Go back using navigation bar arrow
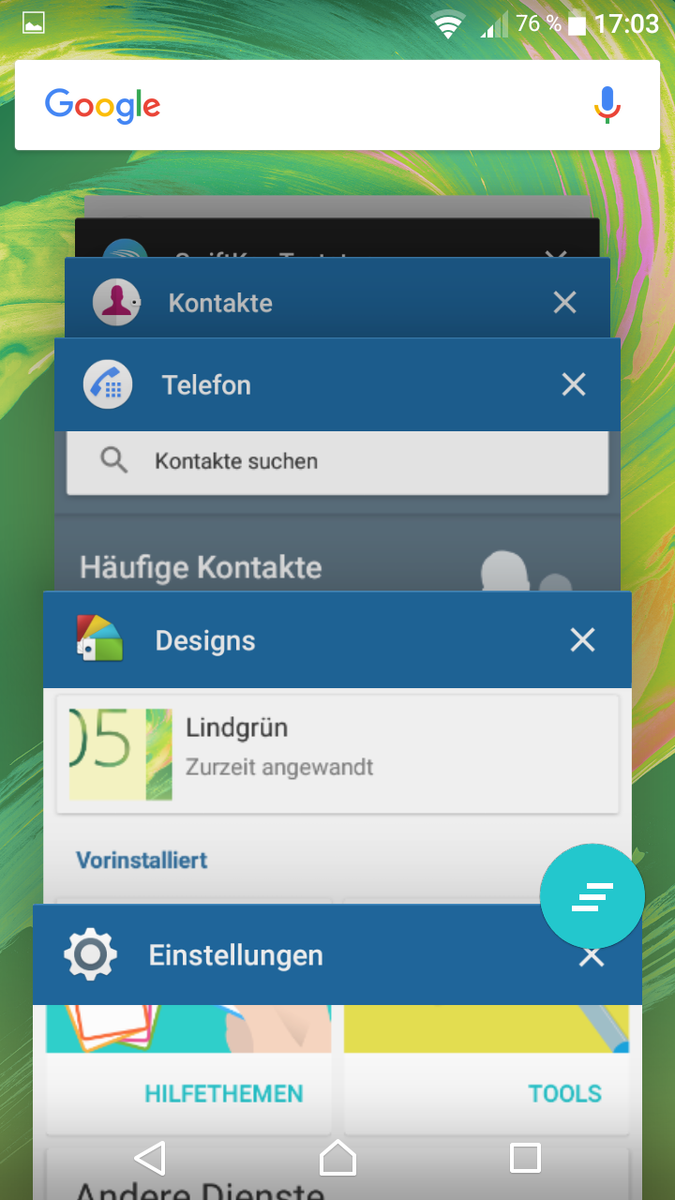 [150, 1158]
